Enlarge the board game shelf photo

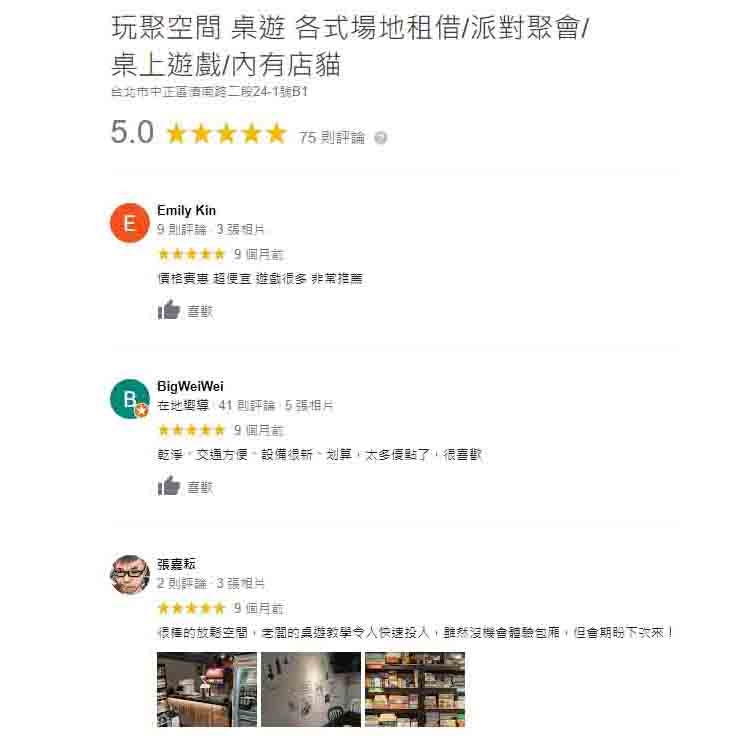(414, 689)
